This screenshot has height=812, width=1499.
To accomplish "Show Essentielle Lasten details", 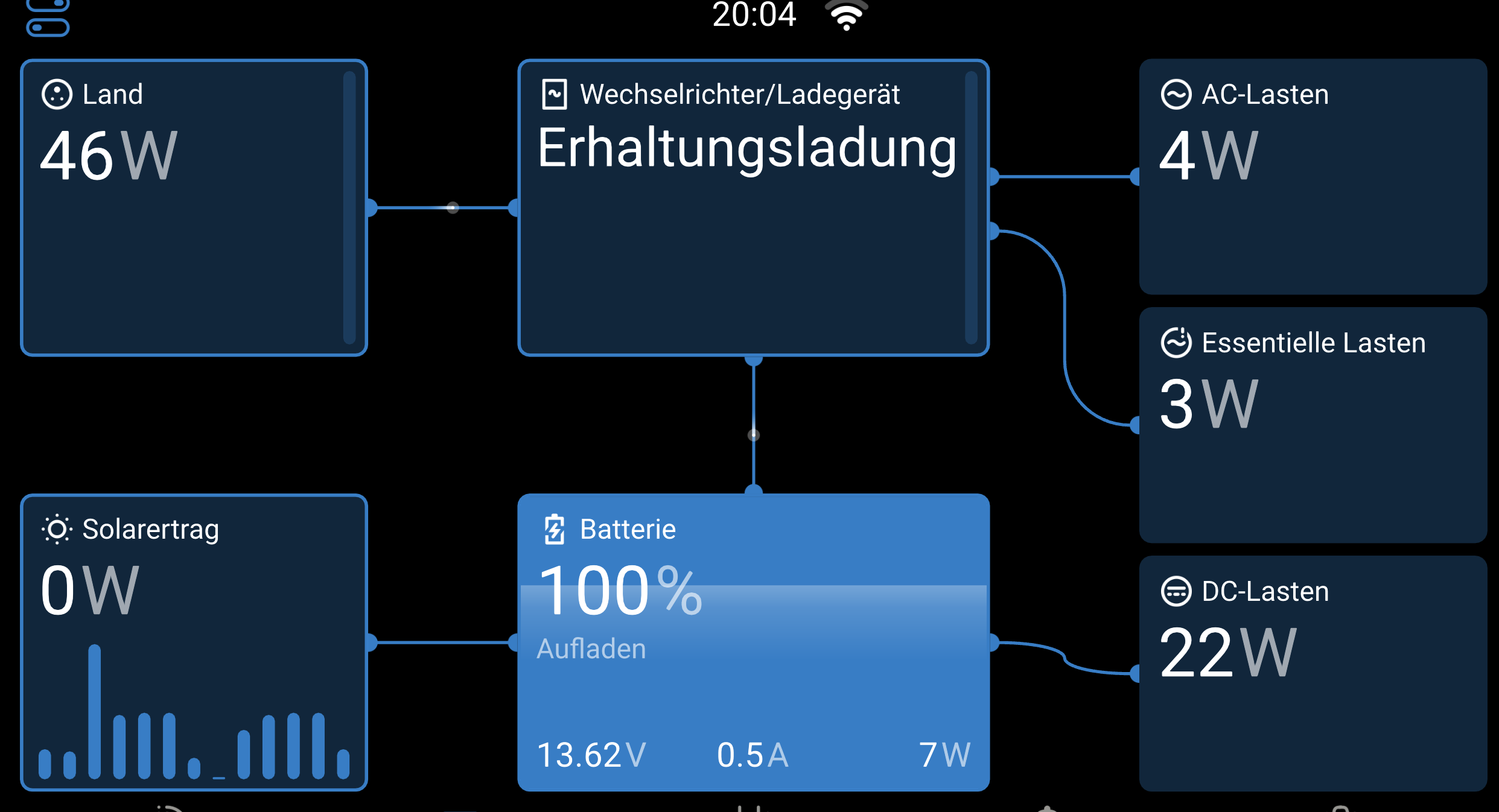I will (x=1313, y=425).
